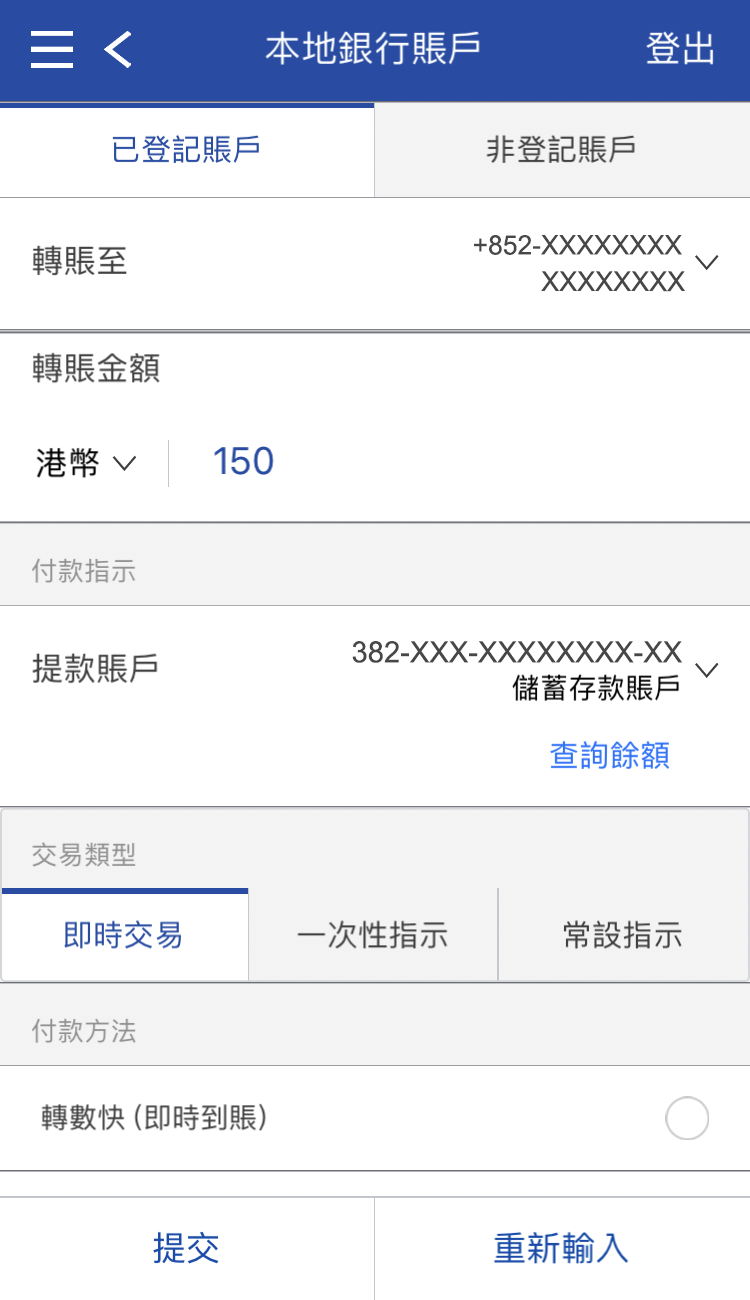Switch to the 已登記賬戶 tab
The image size is (750, 1300).
187,151
